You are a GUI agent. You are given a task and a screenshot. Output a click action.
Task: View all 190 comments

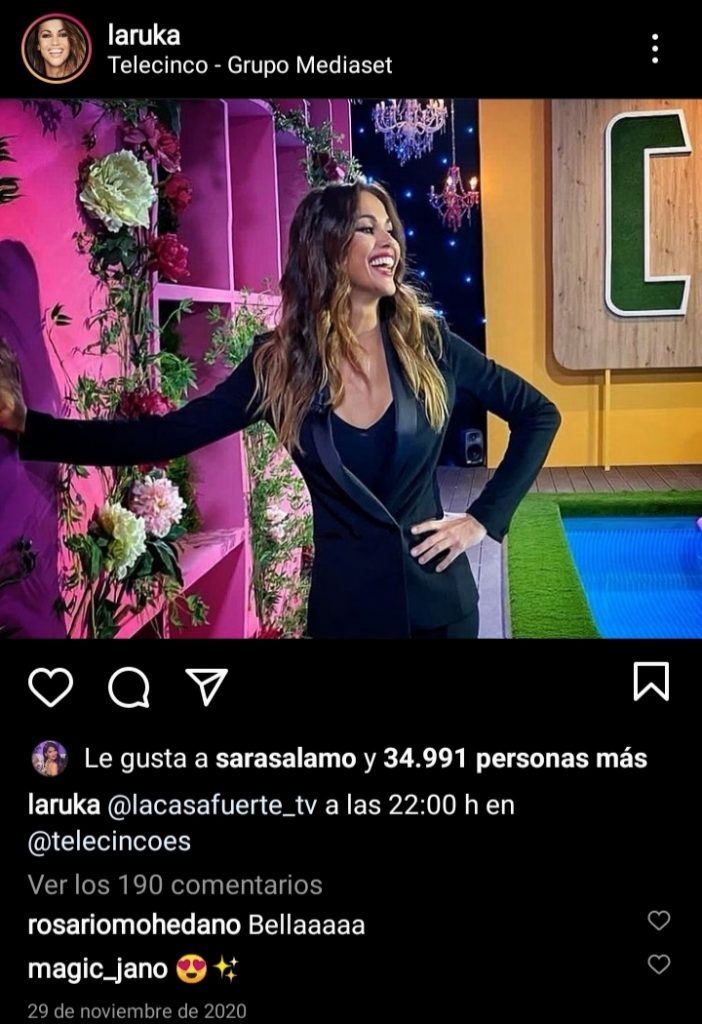coord(175,884)
